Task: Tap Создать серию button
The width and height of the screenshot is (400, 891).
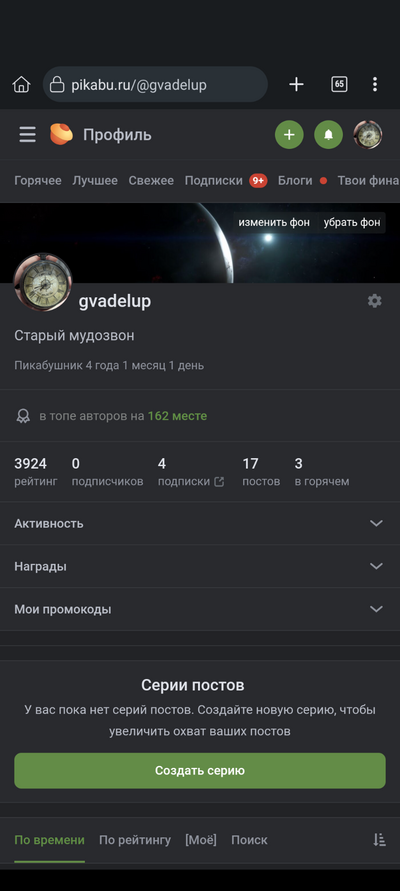Action: pos(200,771)
